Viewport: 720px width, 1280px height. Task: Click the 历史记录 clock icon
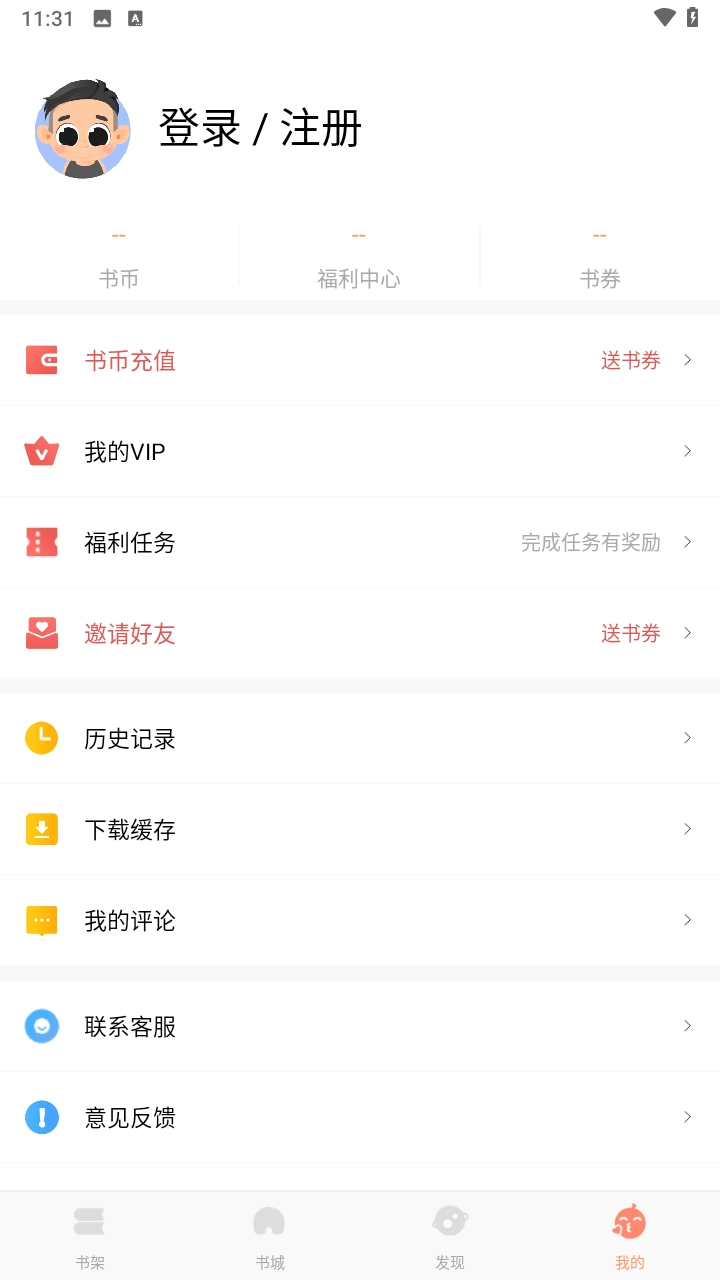click(42, 738)
